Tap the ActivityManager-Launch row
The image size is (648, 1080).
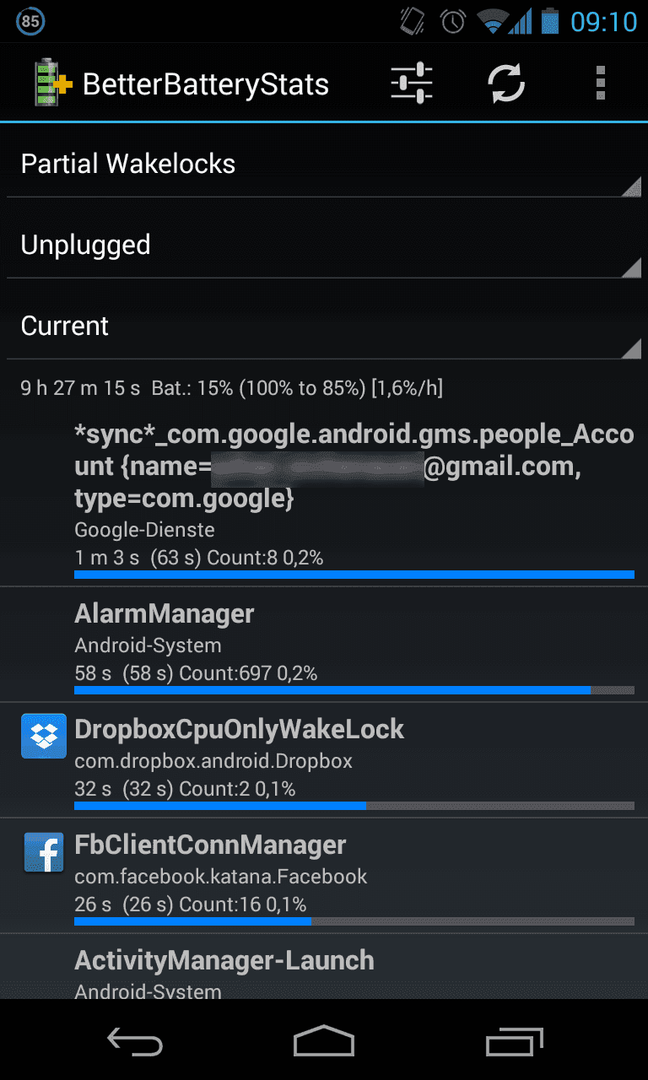pos(324,967)
